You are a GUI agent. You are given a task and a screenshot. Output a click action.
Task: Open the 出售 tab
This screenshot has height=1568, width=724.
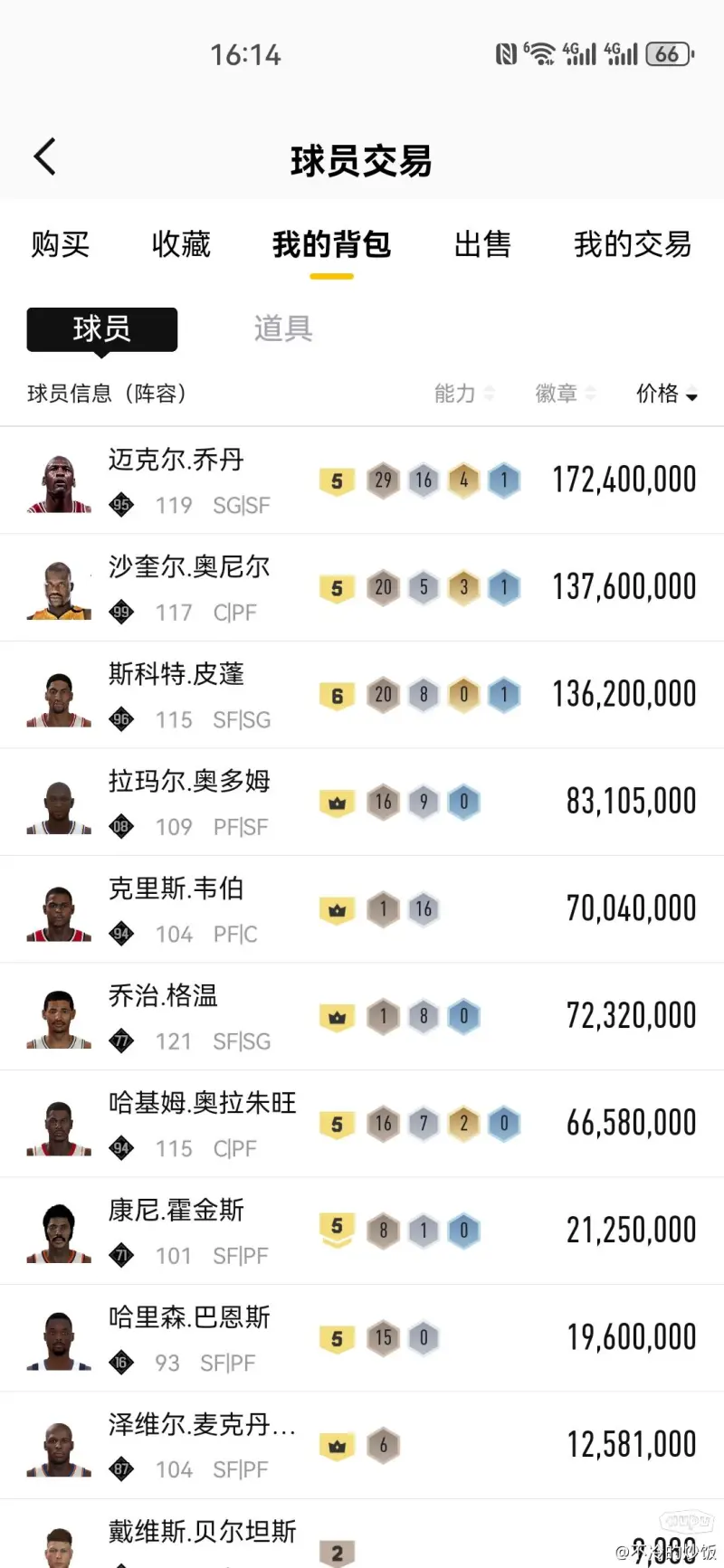482,244
